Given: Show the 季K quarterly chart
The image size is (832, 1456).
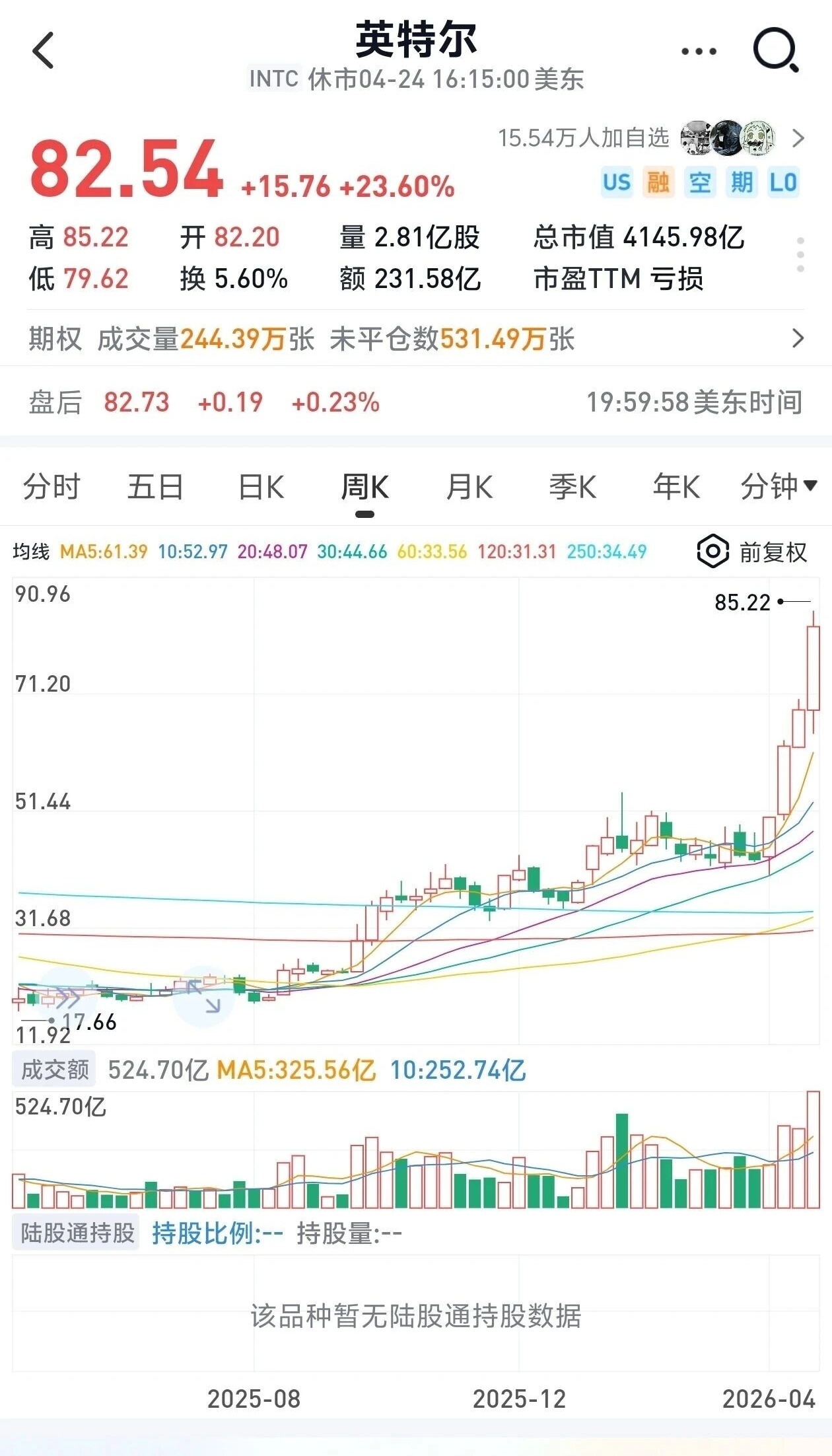Looking at the screenshot, I should tap(572, 488).
